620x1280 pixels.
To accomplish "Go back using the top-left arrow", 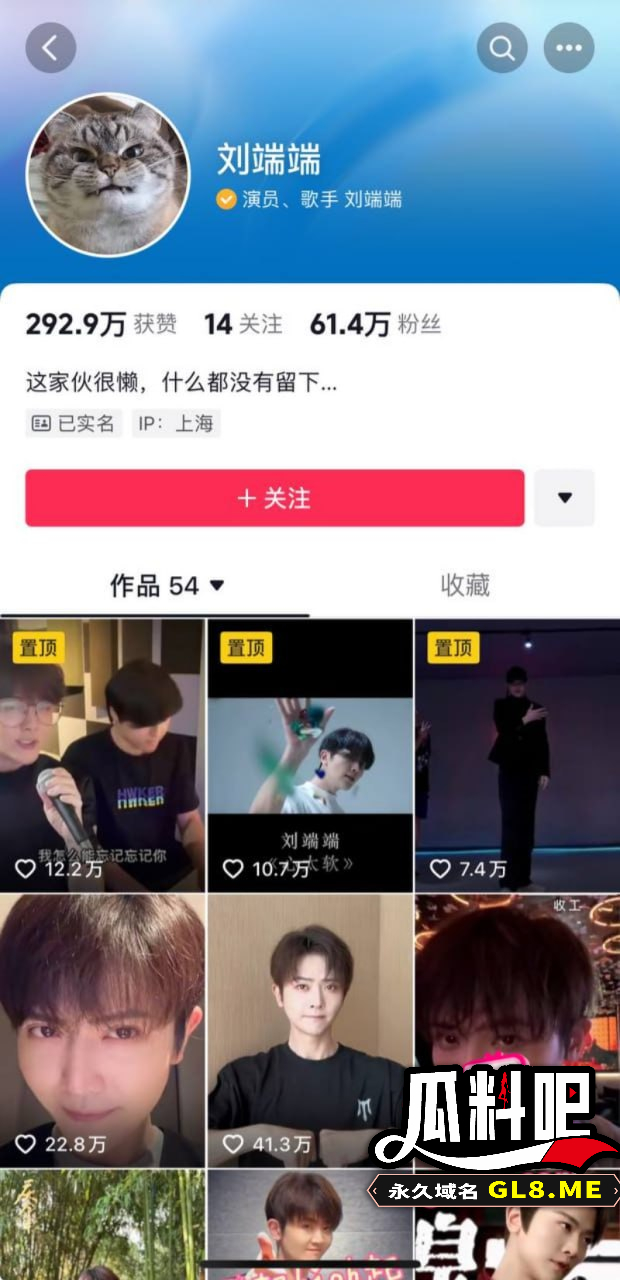I will click(50, 47).
